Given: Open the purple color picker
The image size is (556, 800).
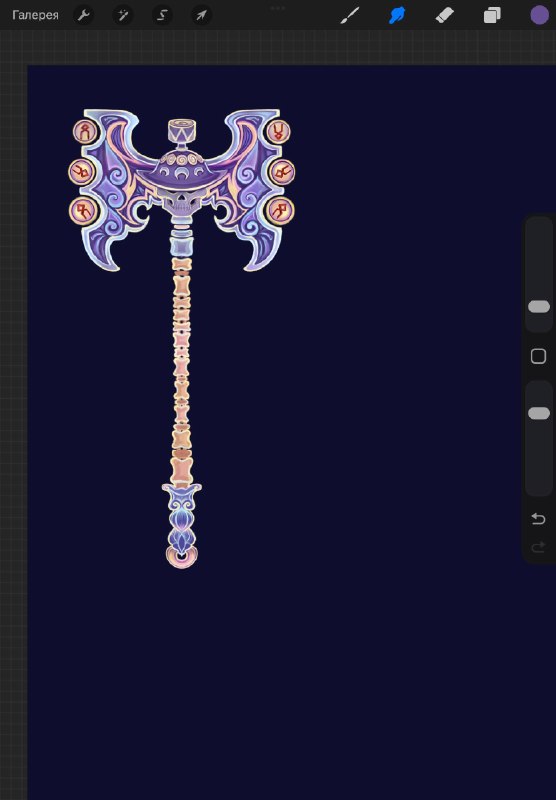Looking at the screenshot, I should pos(539,15).
